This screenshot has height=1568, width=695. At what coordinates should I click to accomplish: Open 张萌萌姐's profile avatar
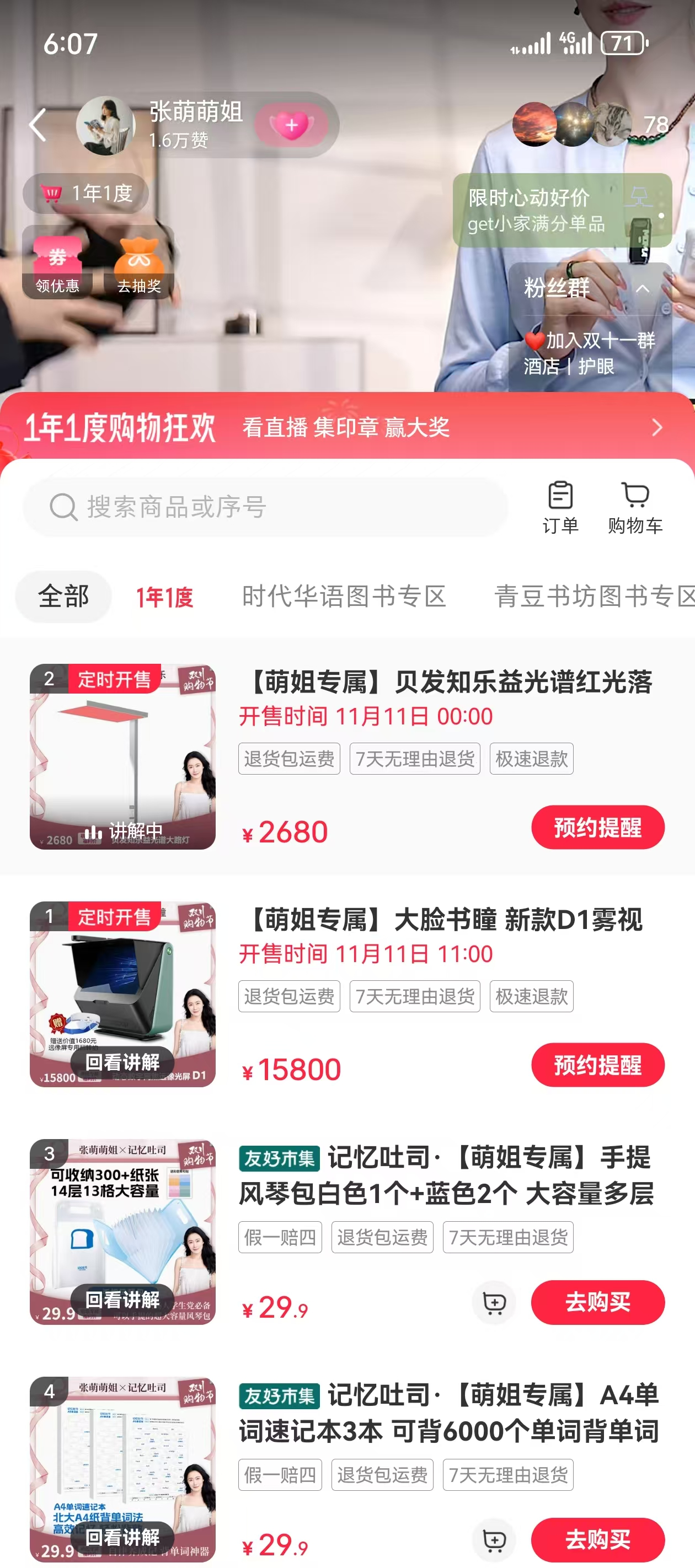pyautogui.click(x=105, y=125)
